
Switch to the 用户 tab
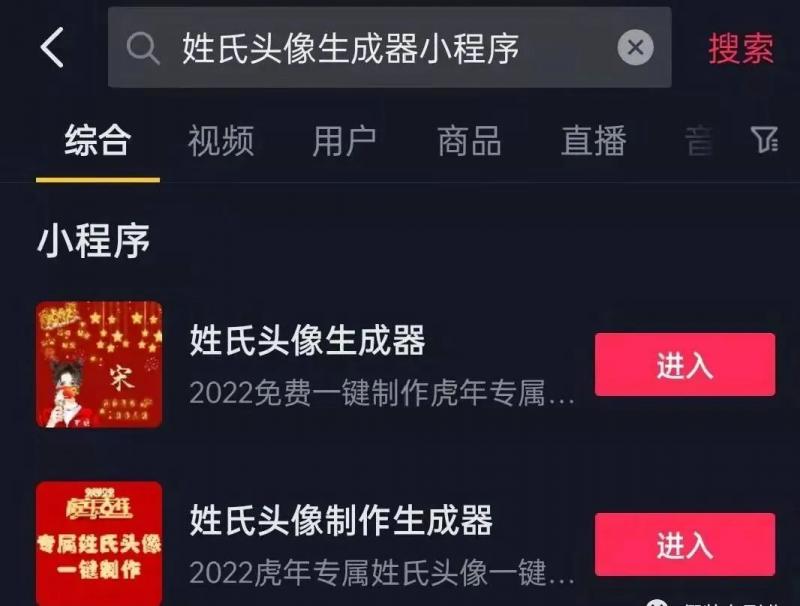tap(344, 142)
